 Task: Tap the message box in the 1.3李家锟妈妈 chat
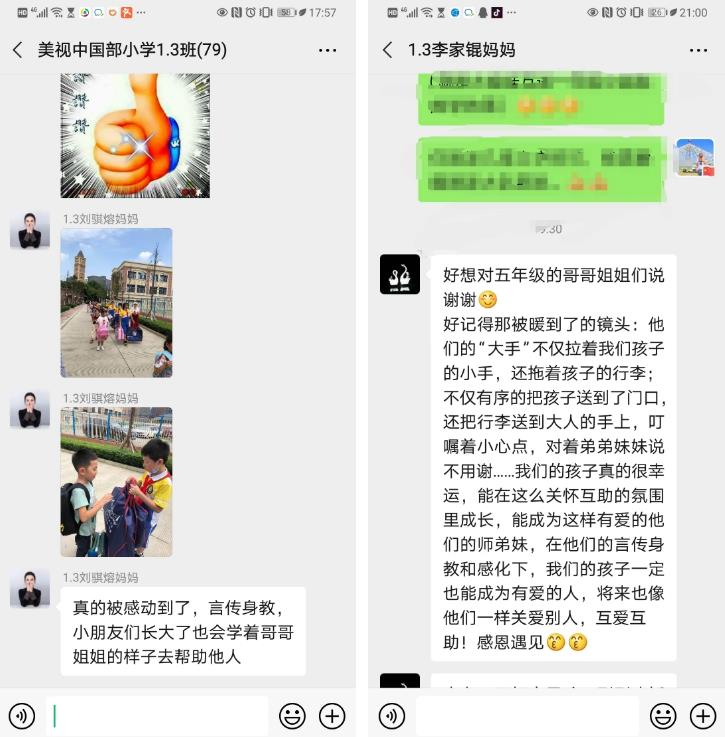click(527, 716)
